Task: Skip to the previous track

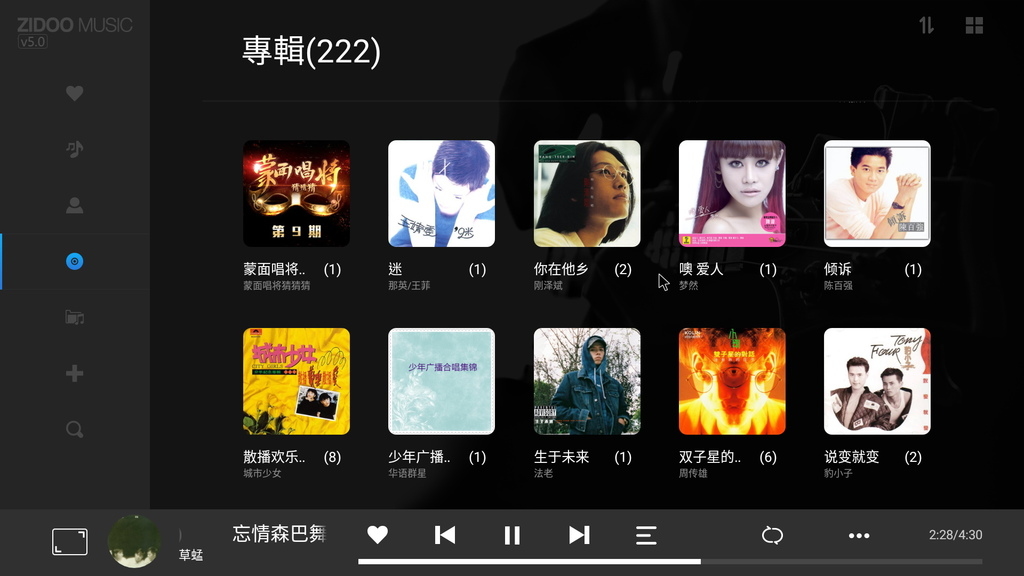Action: tap(445, 535)
